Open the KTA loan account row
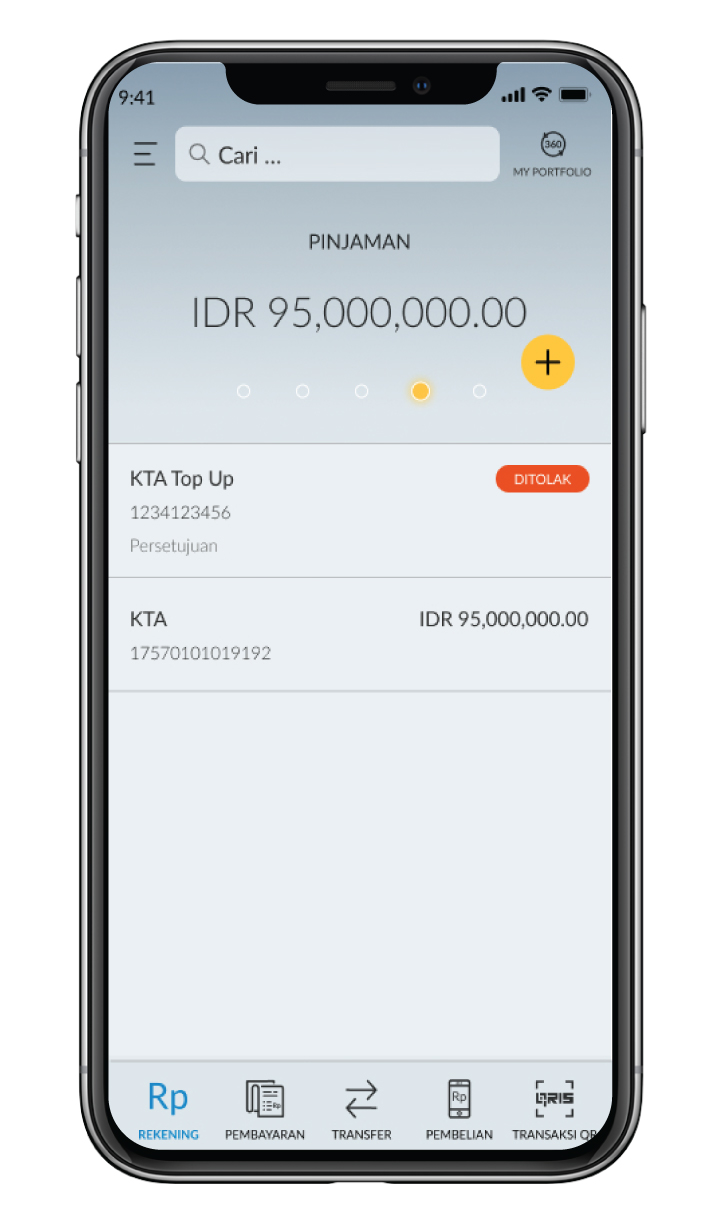Image resolution: width=721 pixels, height=1224 pixels. [359, 635]
